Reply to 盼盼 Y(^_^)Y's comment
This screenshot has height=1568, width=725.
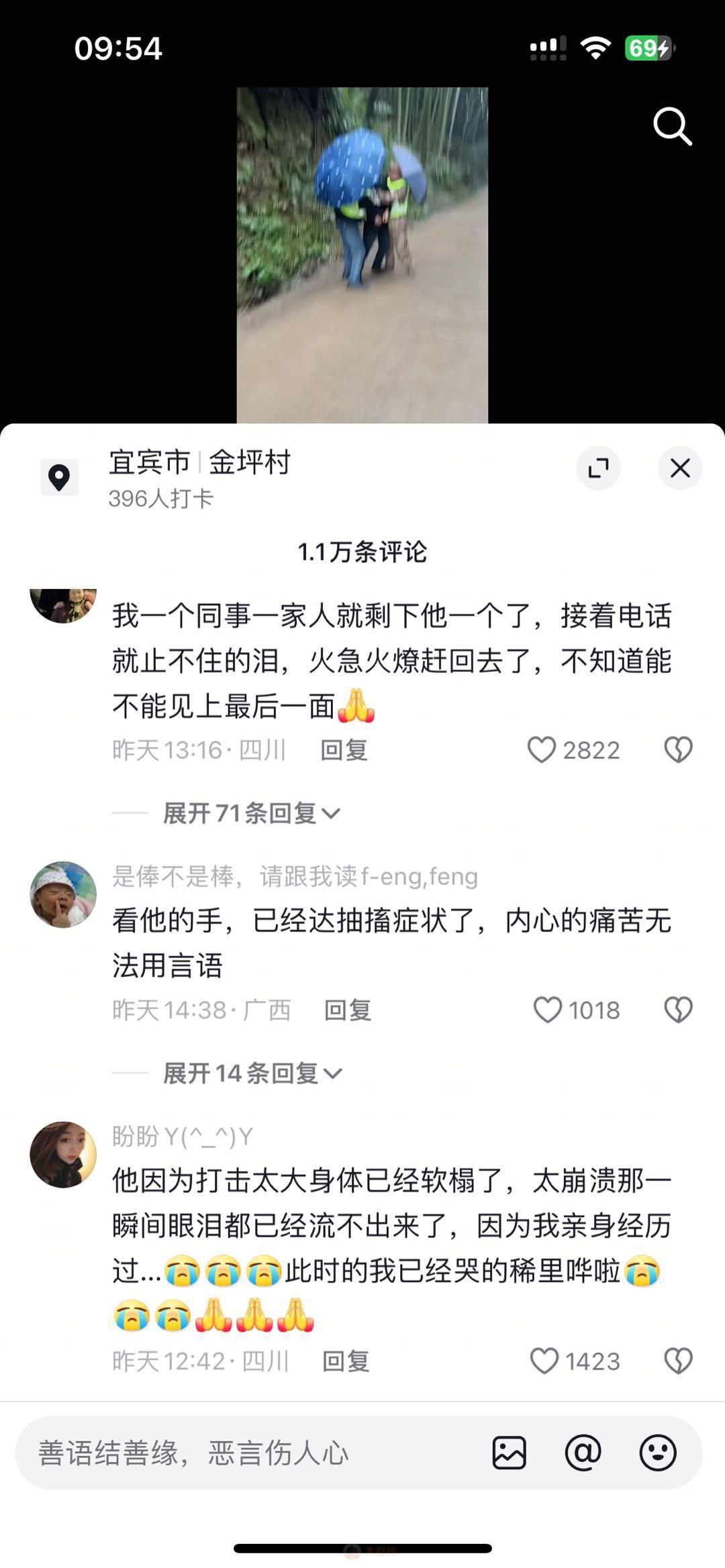(346, 1361)
